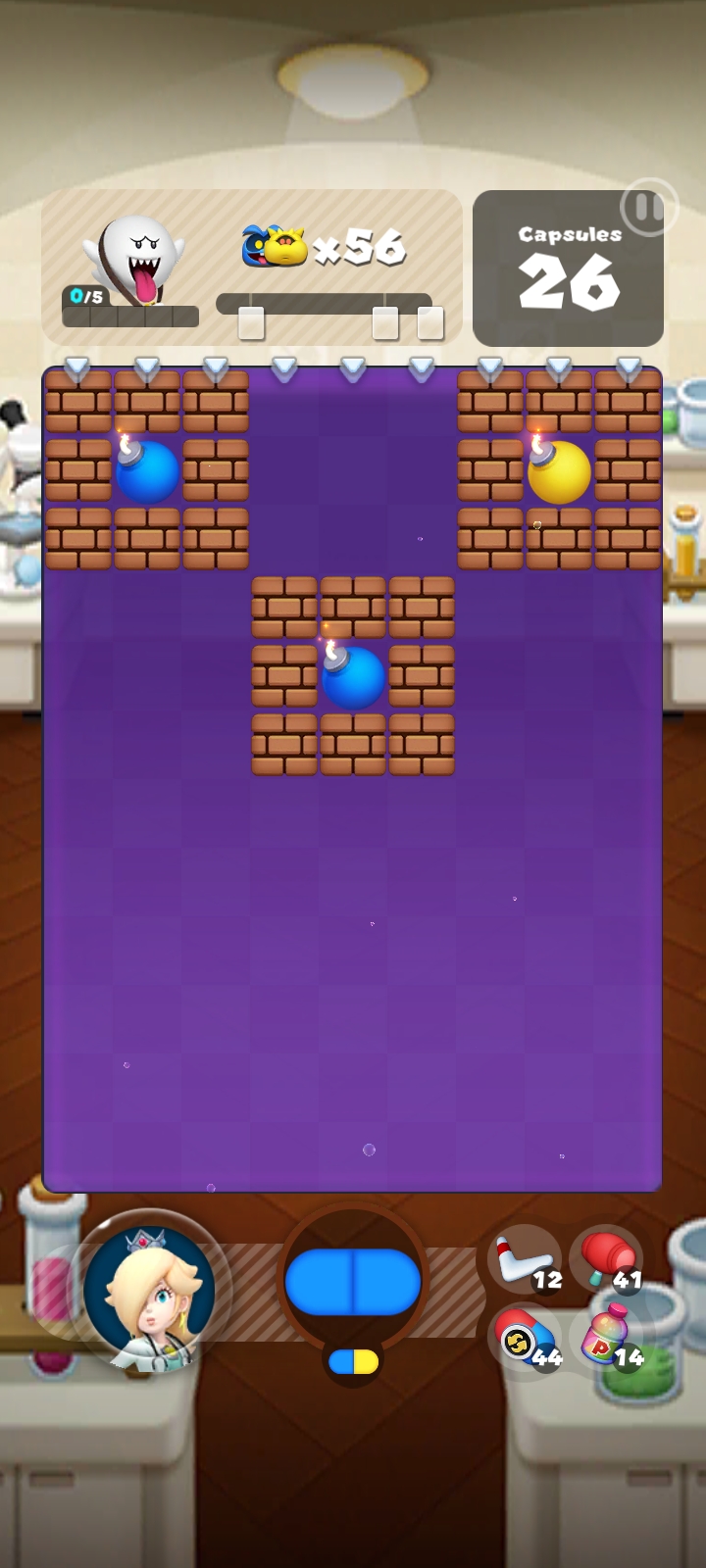Use the boomerang item with 12 left
706x1568 pixels.
tap(525, 1259)
